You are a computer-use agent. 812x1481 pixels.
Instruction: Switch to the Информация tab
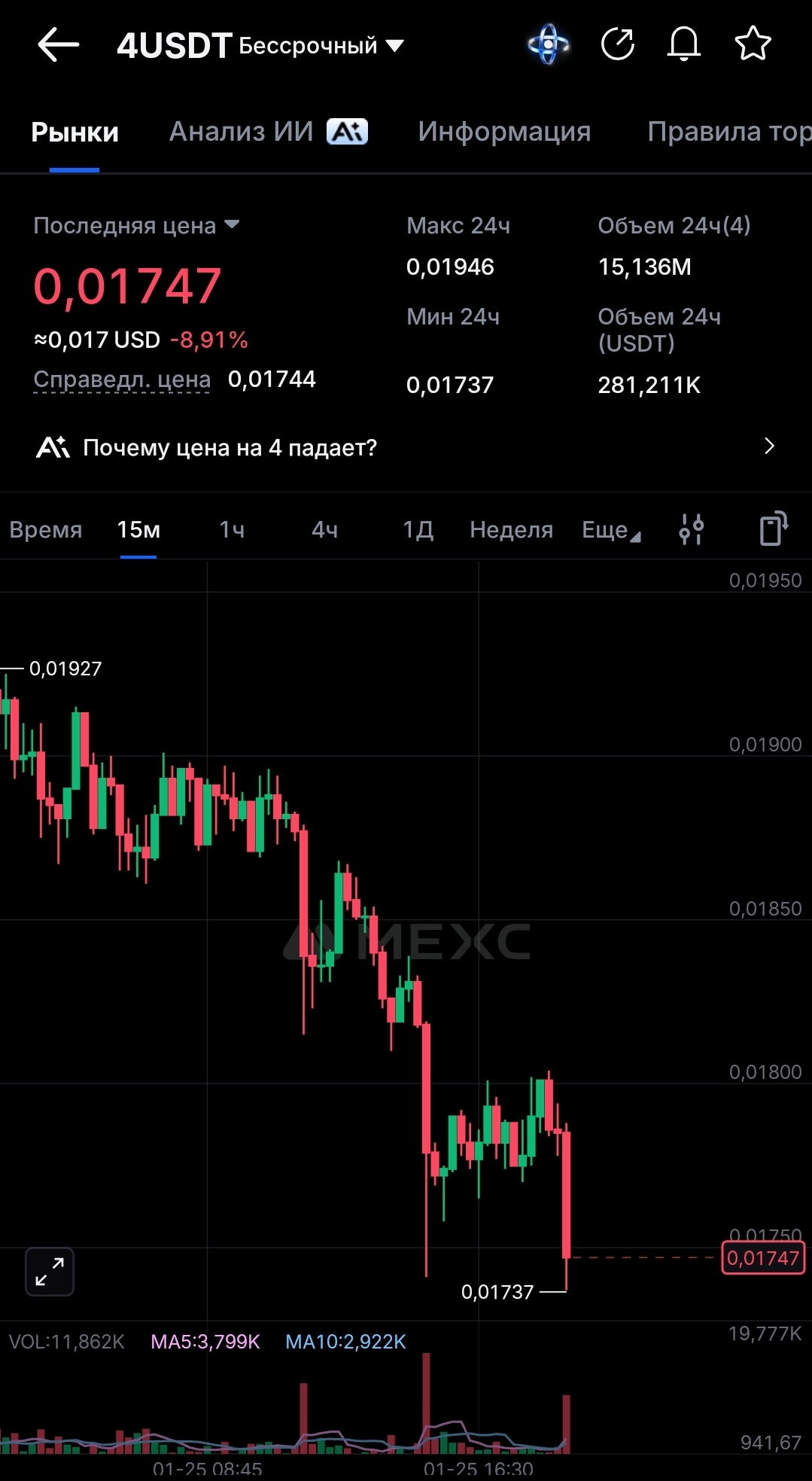point(504,132)
